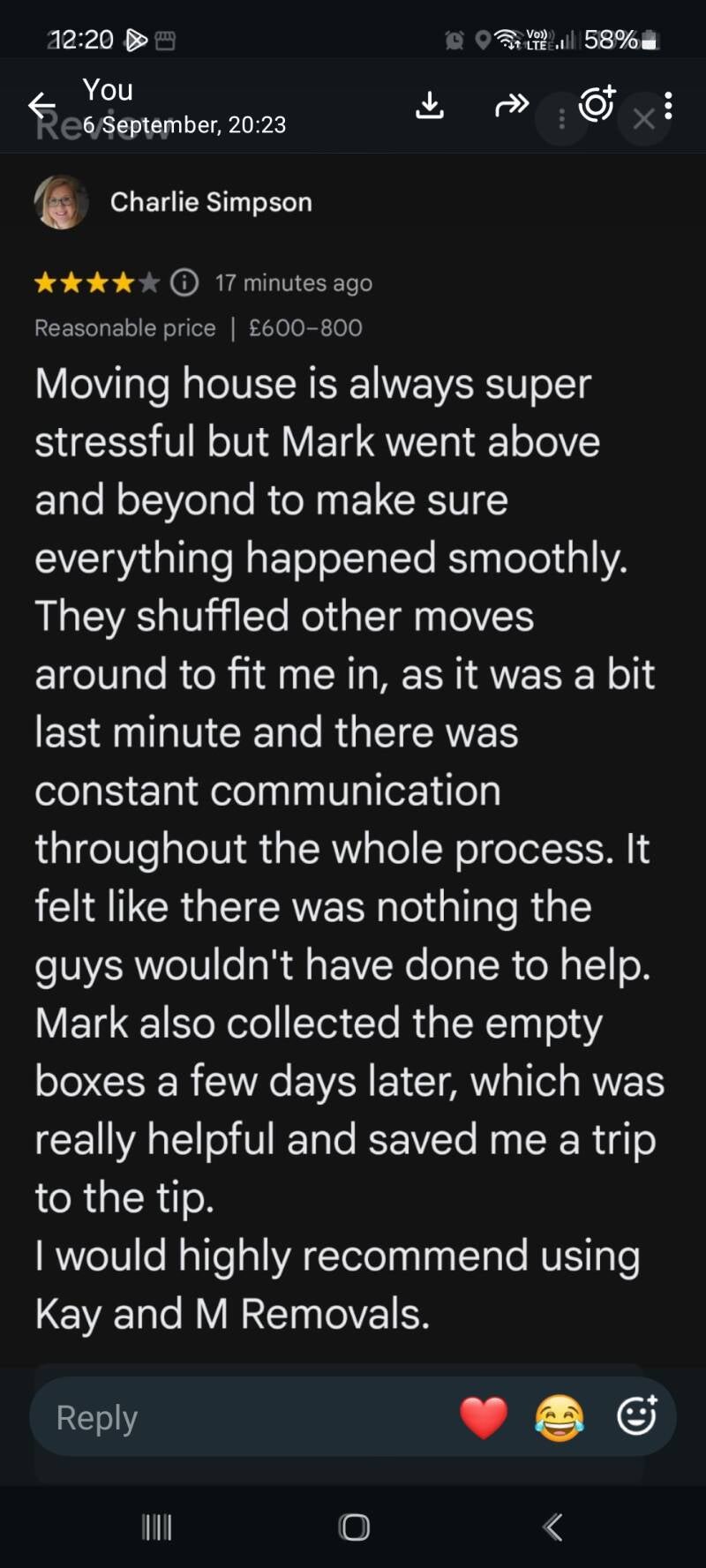
Task: Go to the home screen
Action: (354, 1527)
